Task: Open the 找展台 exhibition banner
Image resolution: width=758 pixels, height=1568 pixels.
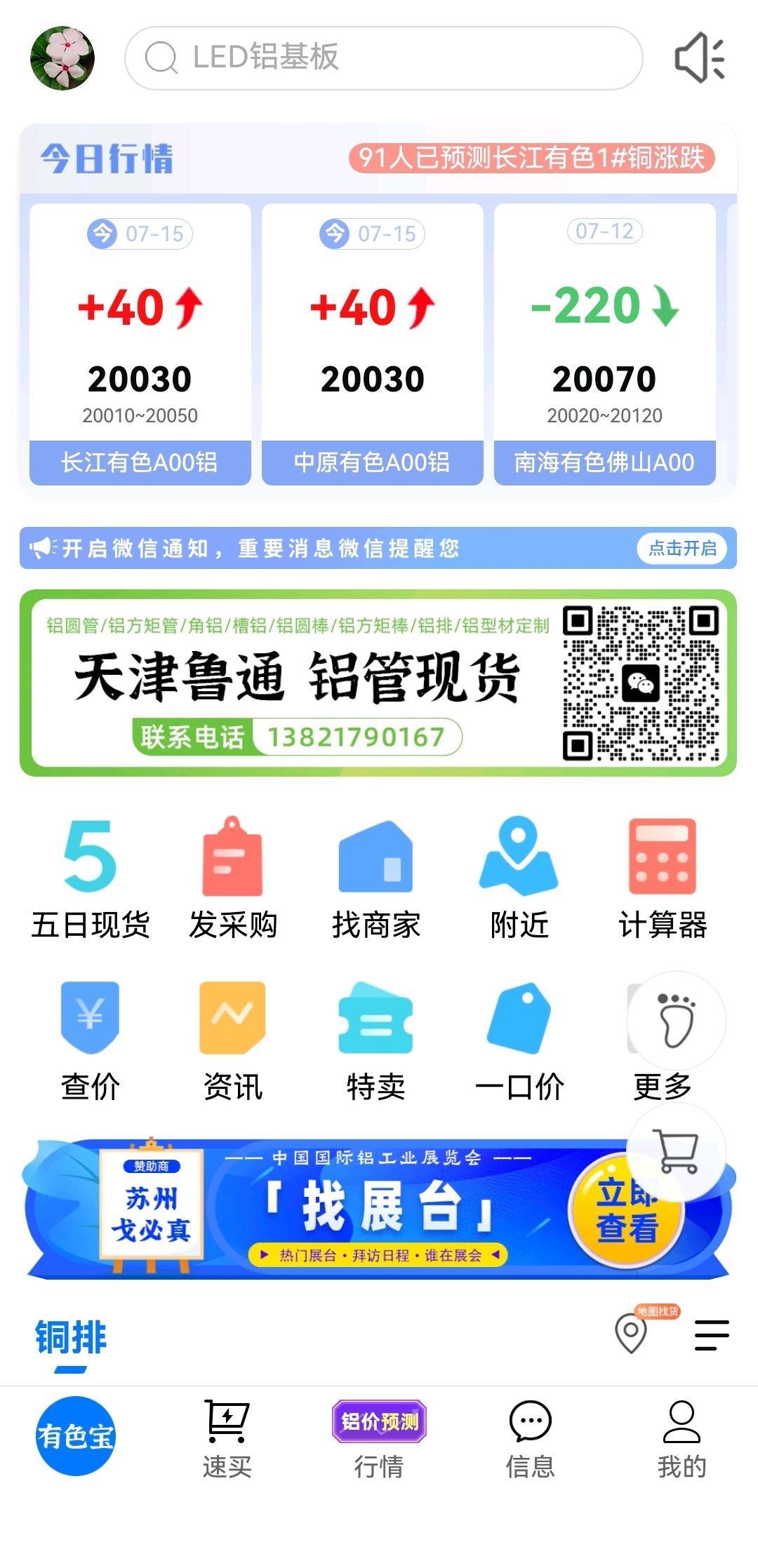Action: tap(378, 1207)
